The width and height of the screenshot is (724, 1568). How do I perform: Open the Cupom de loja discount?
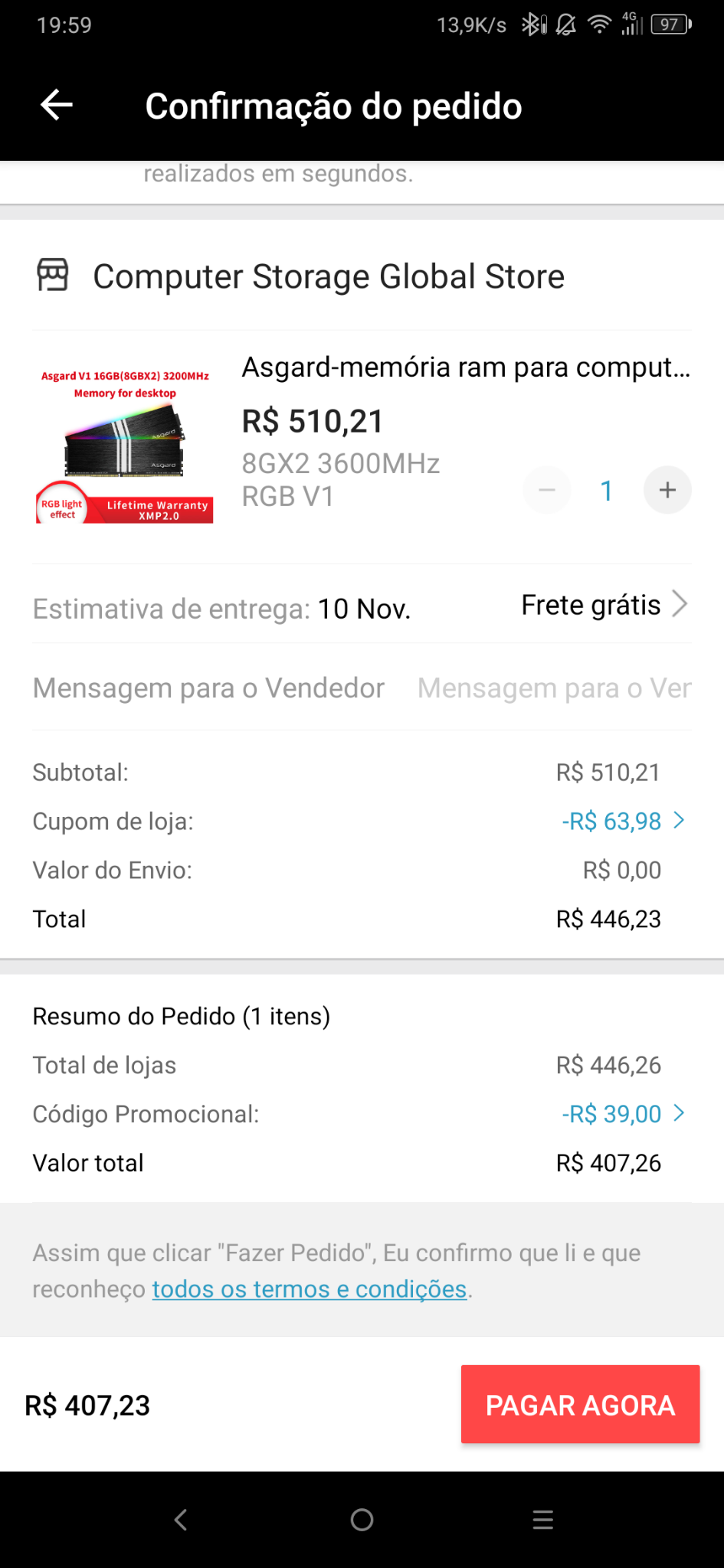click(x=623, y=822)
